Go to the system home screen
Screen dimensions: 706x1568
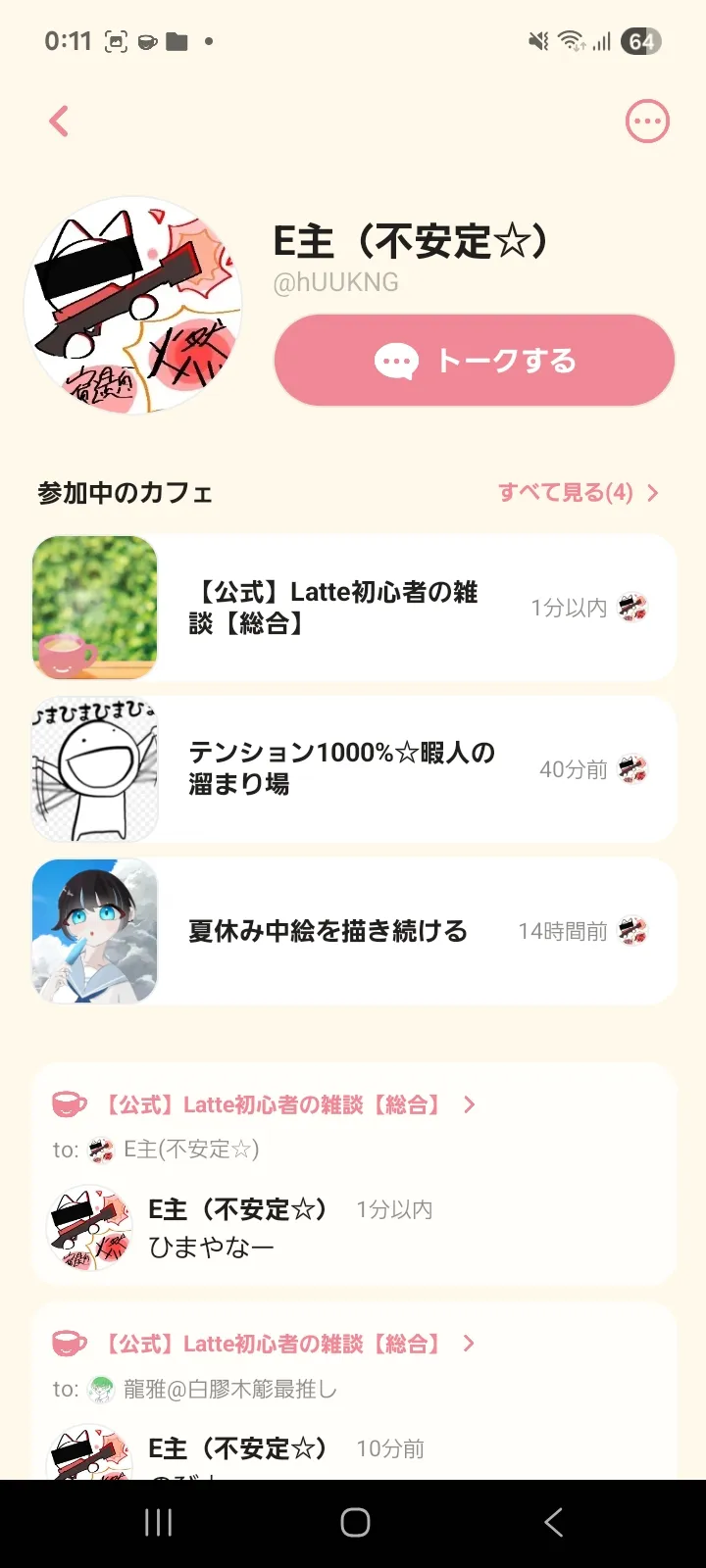(355, 1522)
